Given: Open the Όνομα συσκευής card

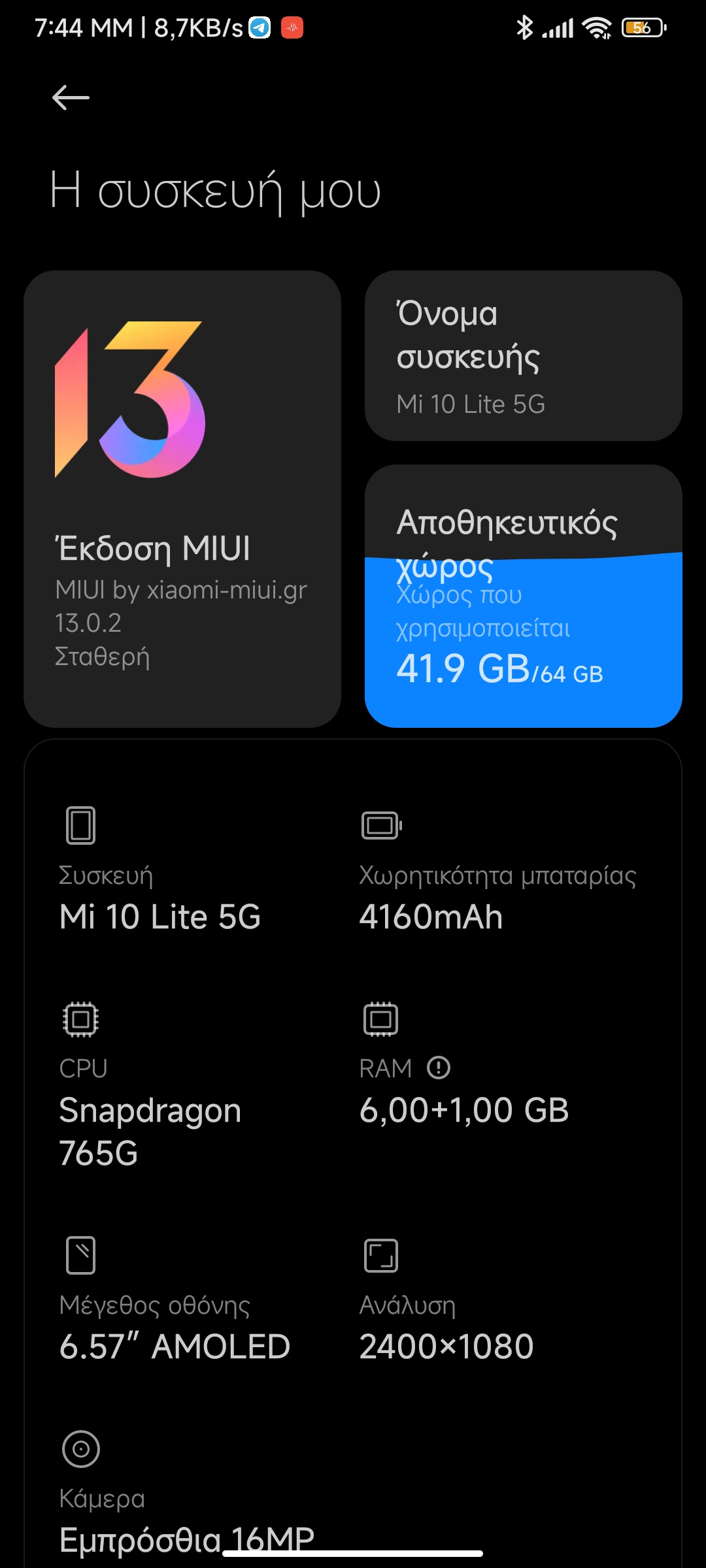Looking at the screenshot, I should (523, 356).
